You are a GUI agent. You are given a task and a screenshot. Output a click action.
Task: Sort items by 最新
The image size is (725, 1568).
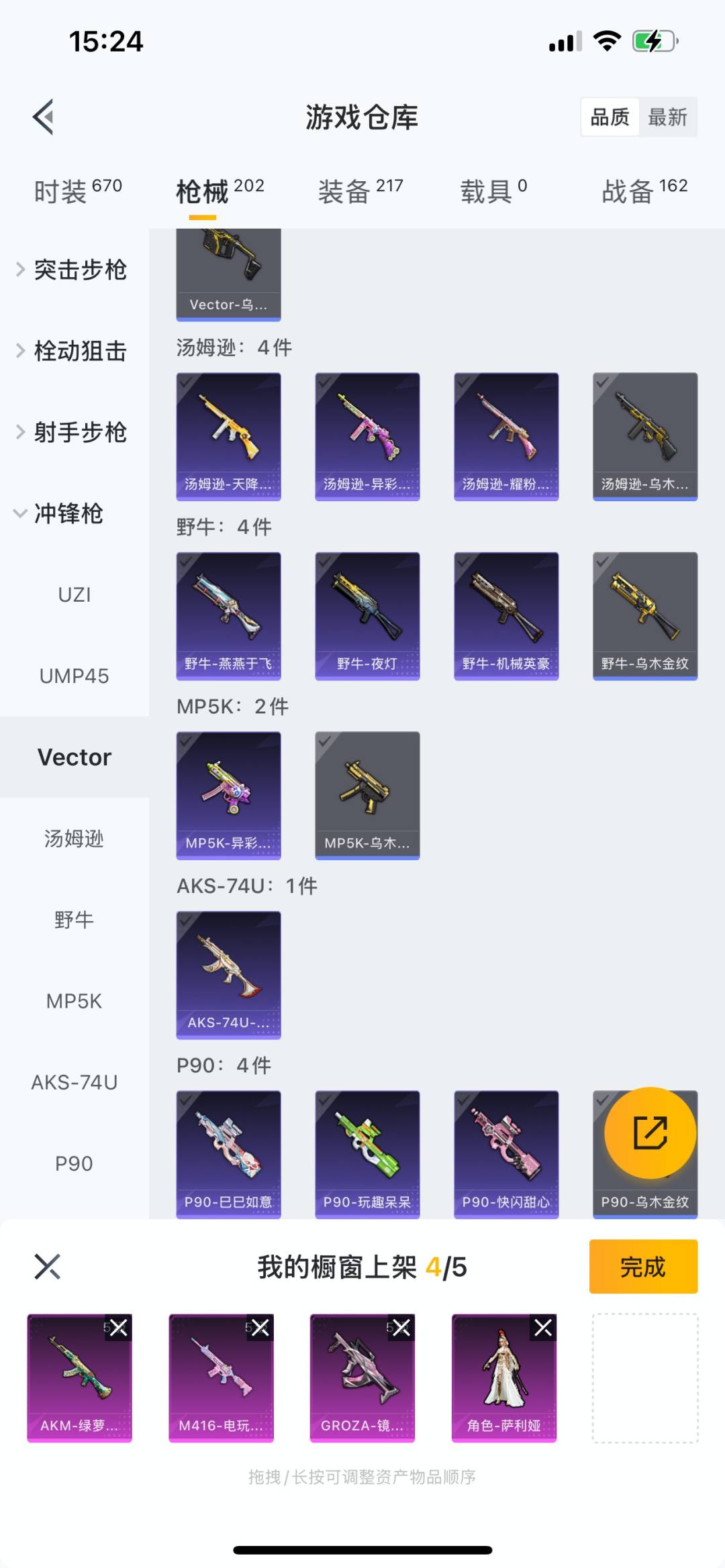coord(667,117)
